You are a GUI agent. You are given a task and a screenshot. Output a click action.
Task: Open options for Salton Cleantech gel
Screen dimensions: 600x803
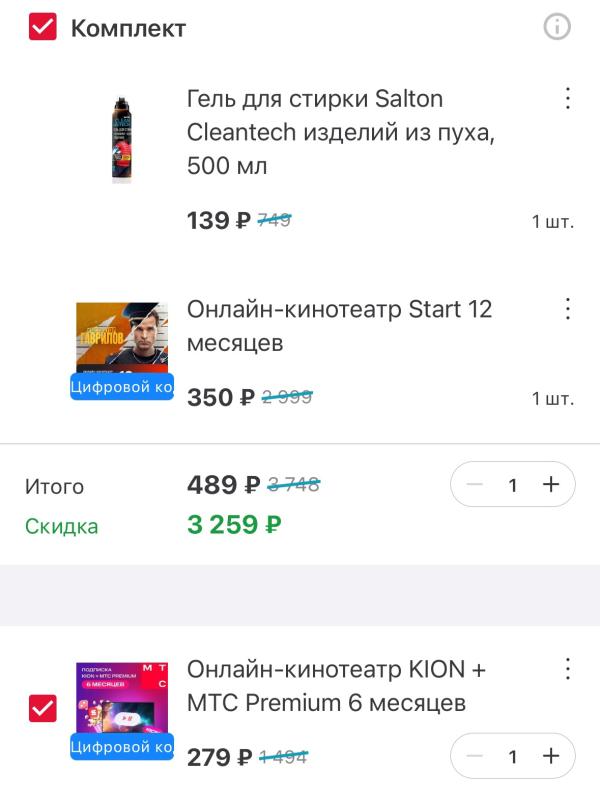coord(567,98)
